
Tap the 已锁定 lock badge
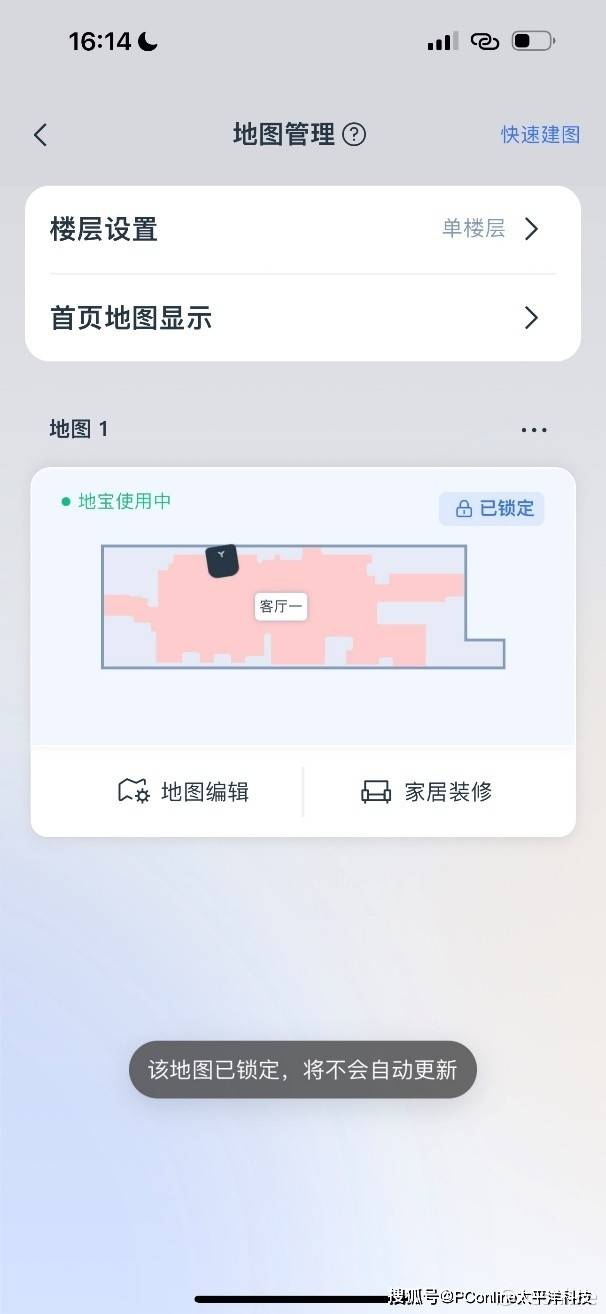pos(492,508)
